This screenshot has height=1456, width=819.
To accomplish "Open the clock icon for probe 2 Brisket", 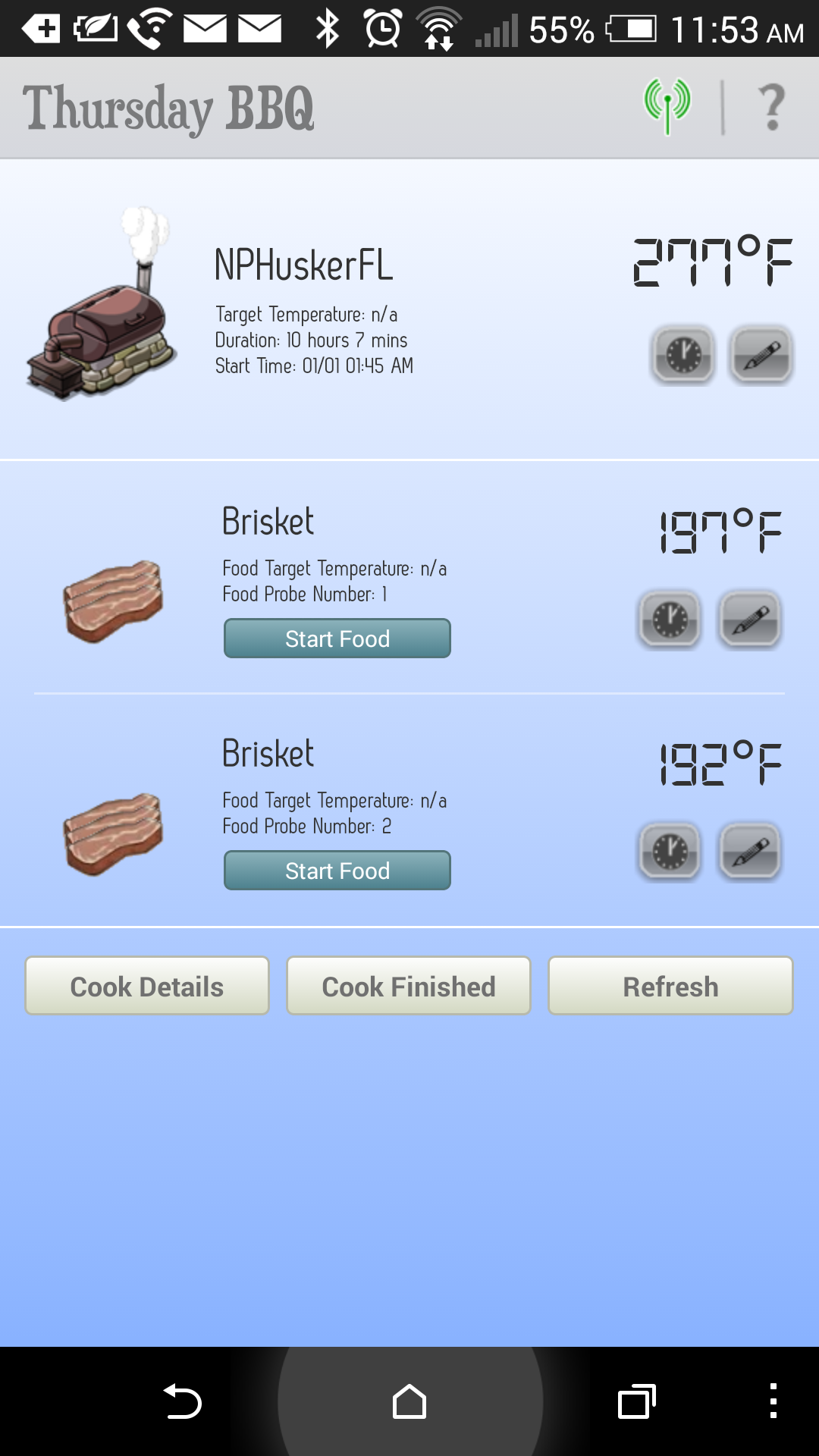I will [670, 851].
